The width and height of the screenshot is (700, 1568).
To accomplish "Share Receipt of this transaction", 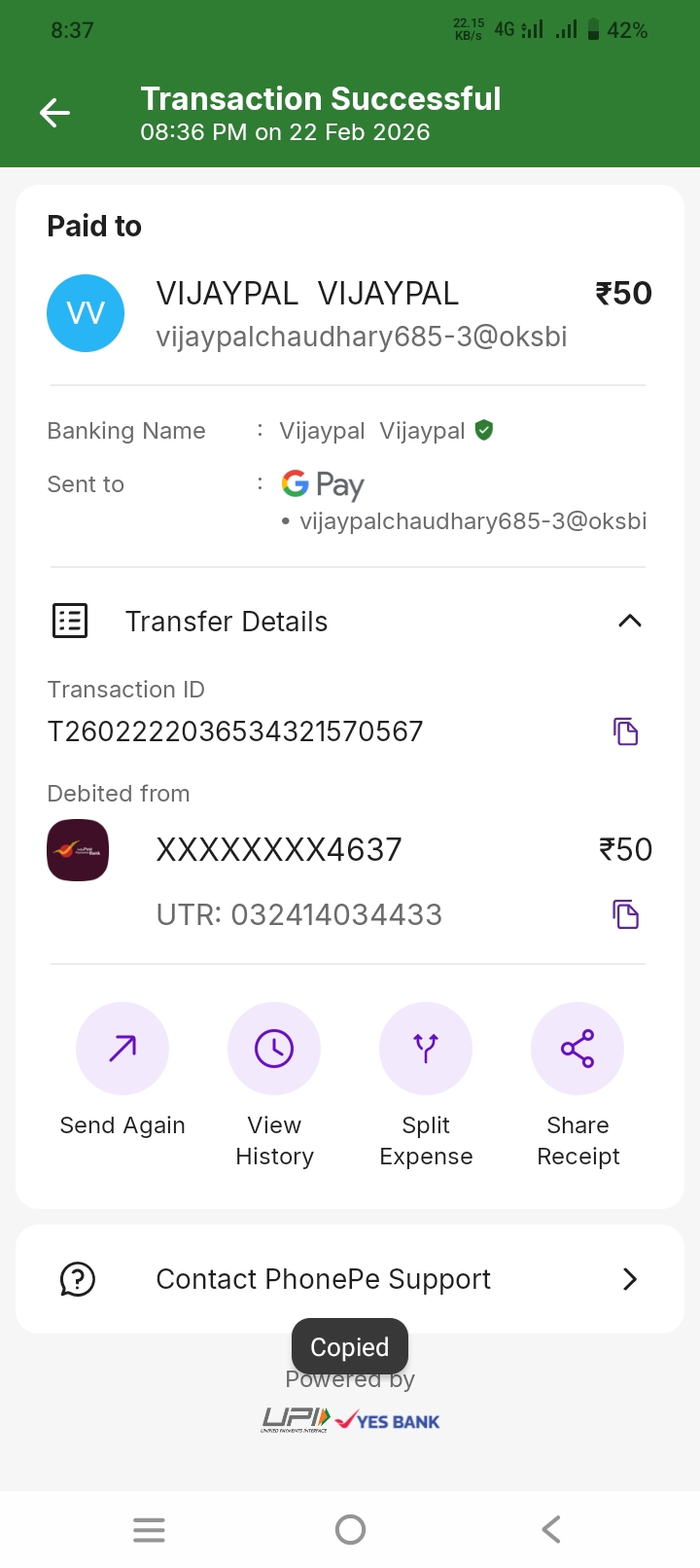I will 577,1049.
